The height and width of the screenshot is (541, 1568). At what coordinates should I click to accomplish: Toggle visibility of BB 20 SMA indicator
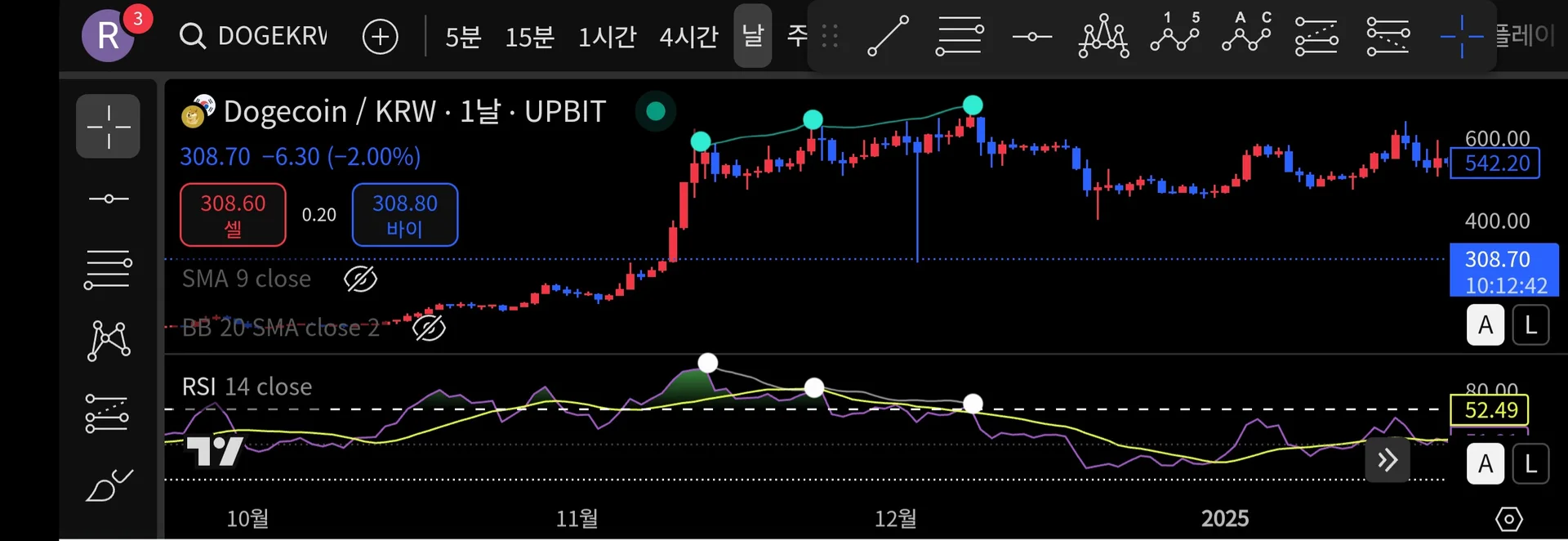429,329
